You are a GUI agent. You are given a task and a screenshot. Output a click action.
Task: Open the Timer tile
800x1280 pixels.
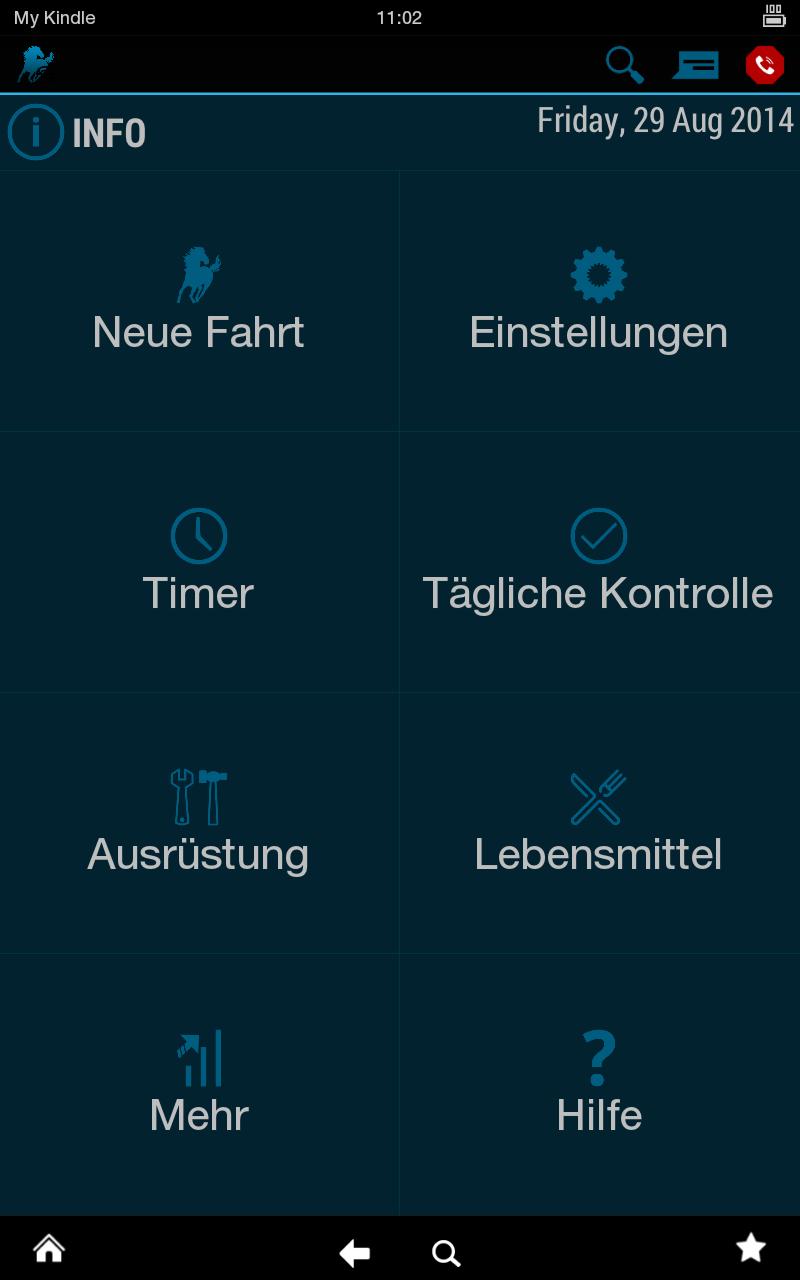click(199, 563)
